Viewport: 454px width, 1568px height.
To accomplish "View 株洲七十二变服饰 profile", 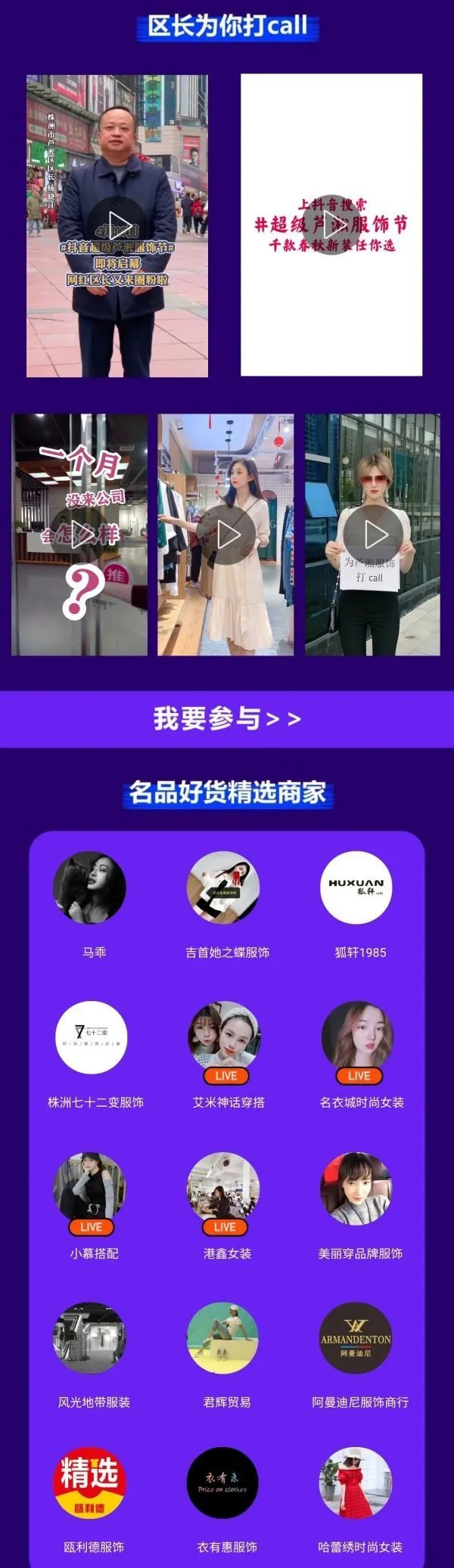I will [92, 1037].
